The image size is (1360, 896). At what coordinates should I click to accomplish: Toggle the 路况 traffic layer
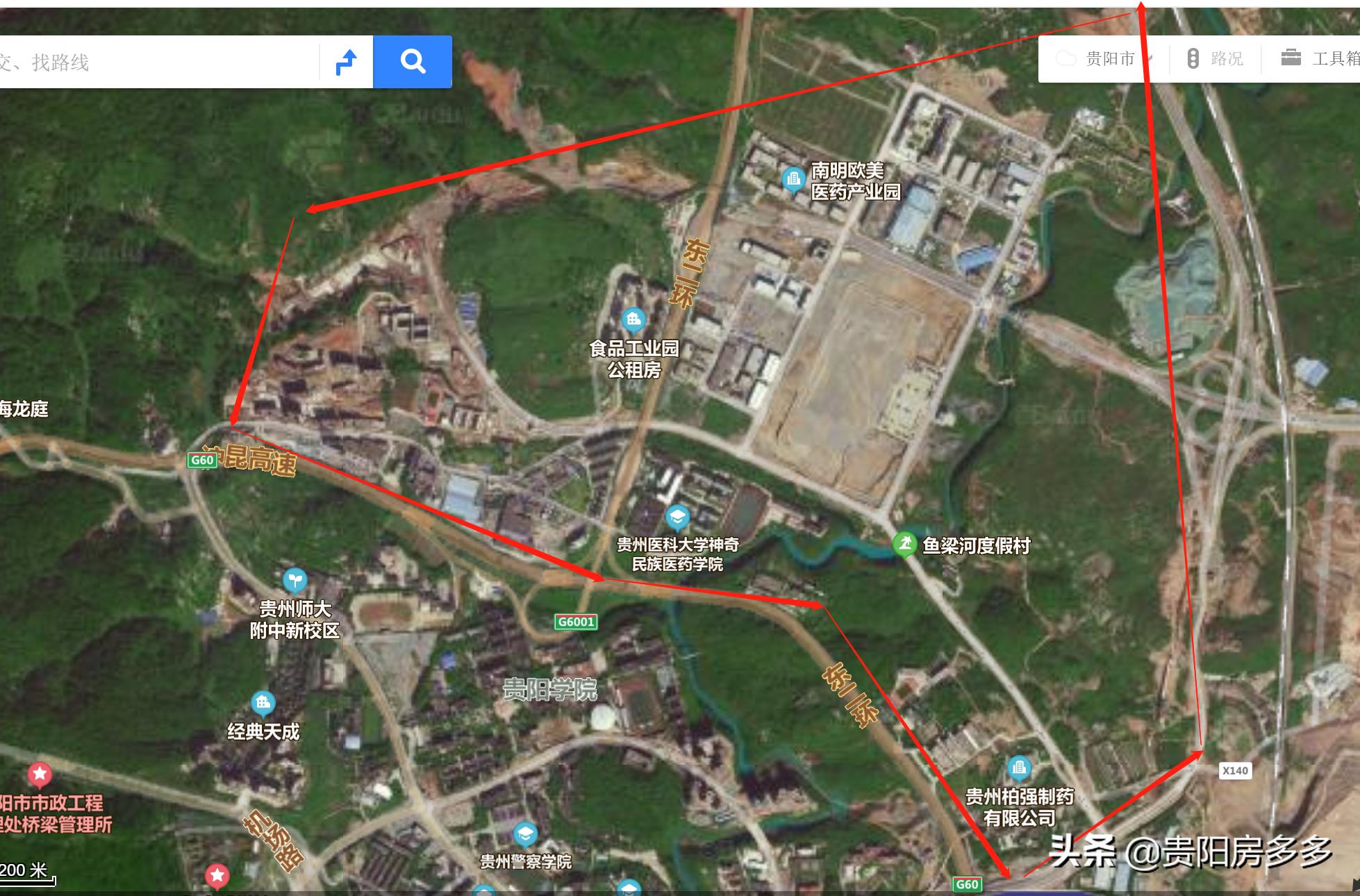click(x=1216, y=59)
